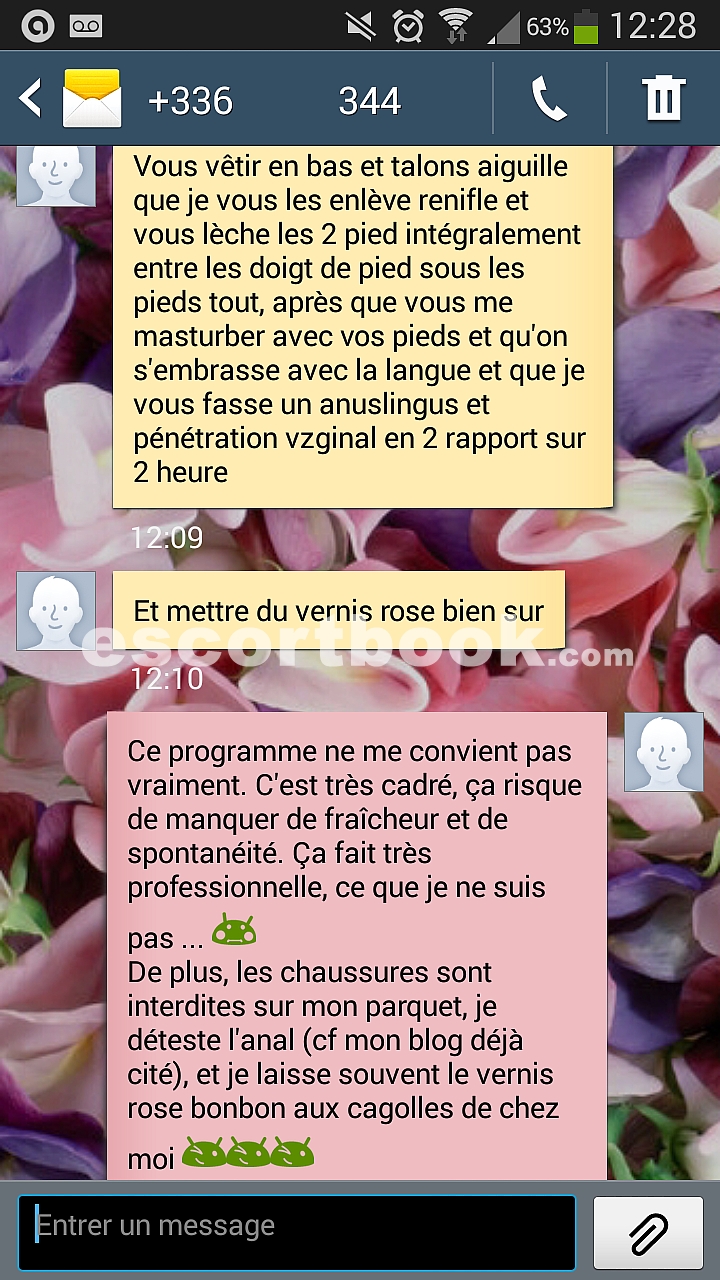
Task: Attach a file with the paperclip button
Action: [648, 1232]
